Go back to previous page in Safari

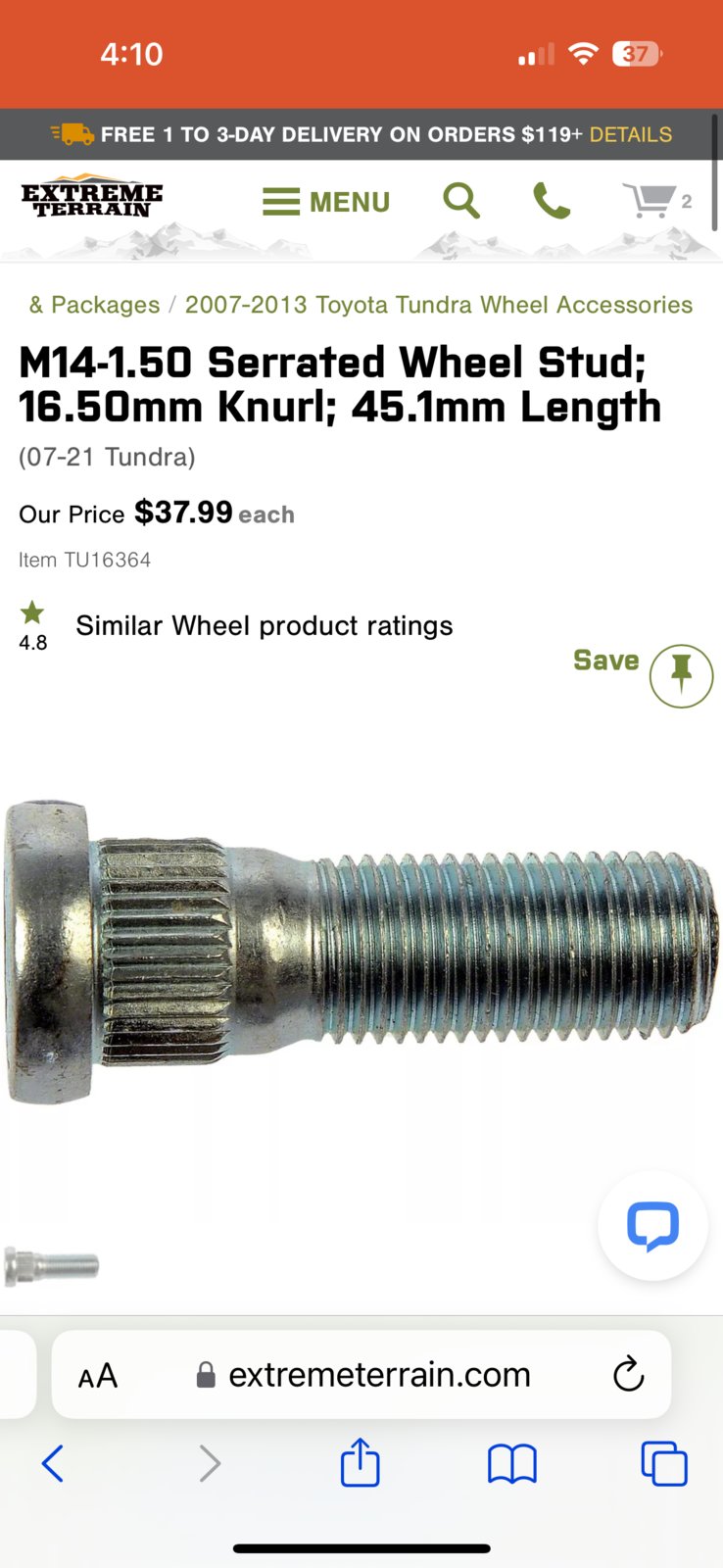(x=53, y=1463)
